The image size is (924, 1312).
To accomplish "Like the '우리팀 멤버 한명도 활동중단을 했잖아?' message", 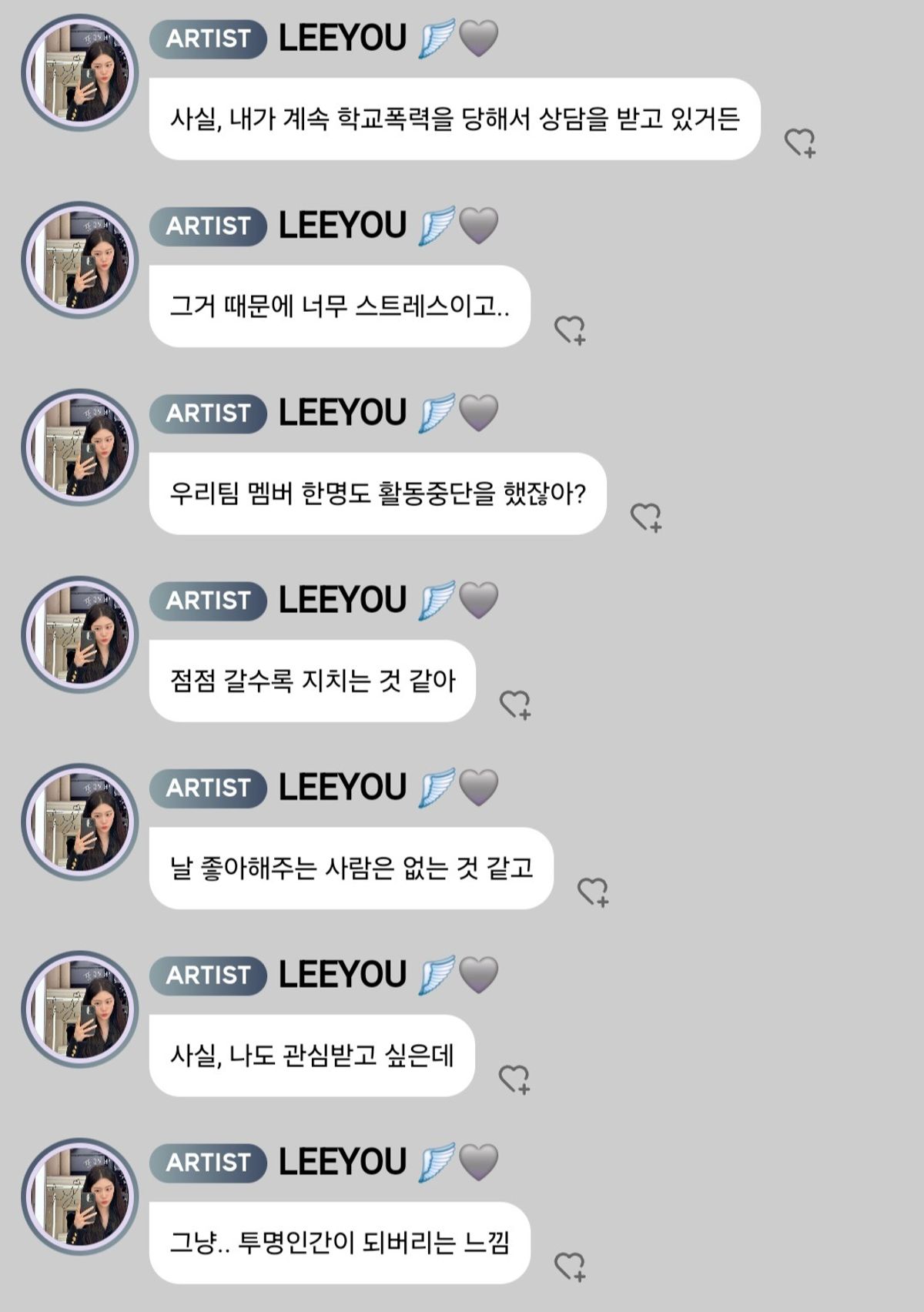I will 645,517.
